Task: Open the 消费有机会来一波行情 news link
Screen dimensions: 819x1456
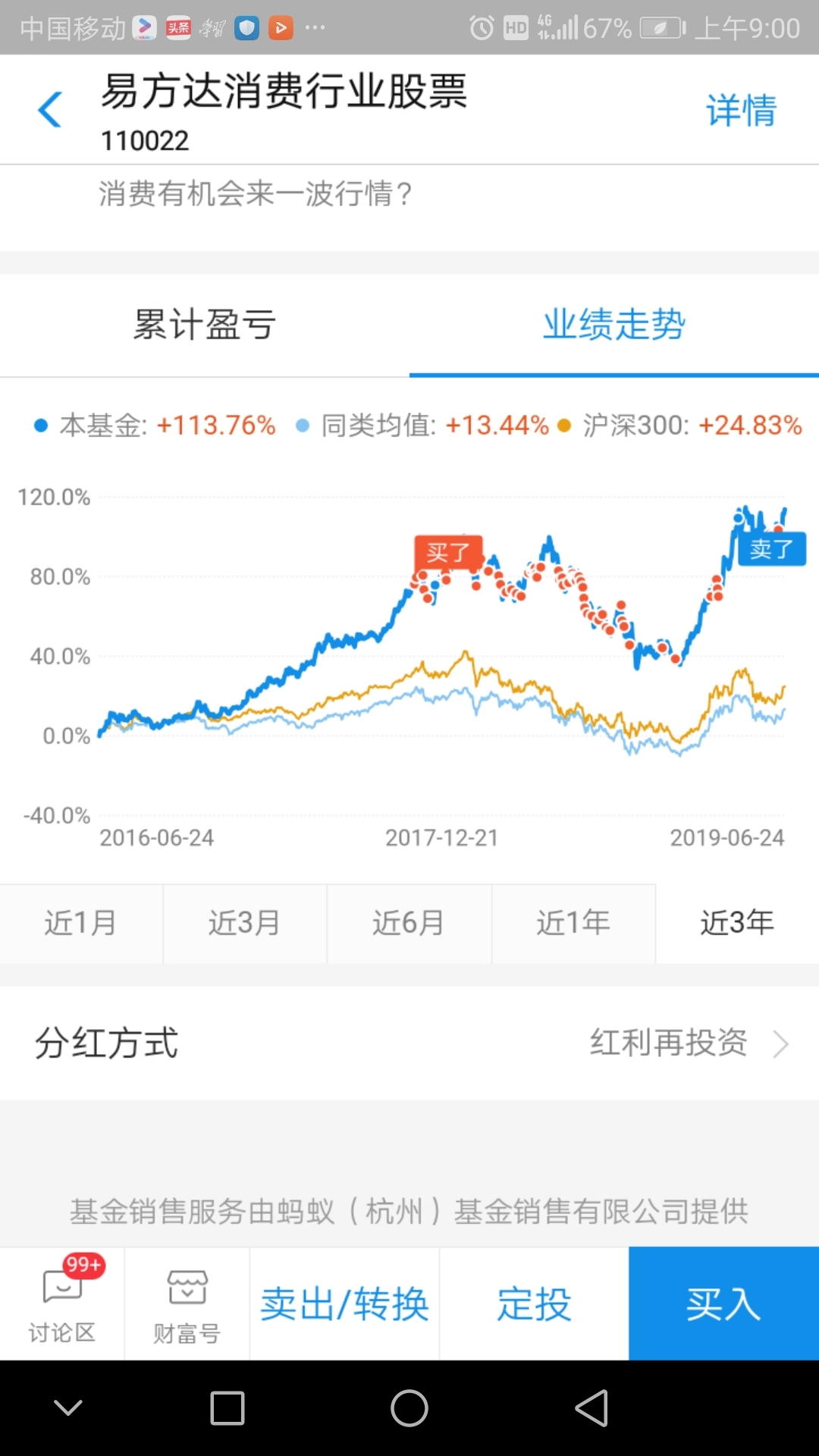Action: 256,194
